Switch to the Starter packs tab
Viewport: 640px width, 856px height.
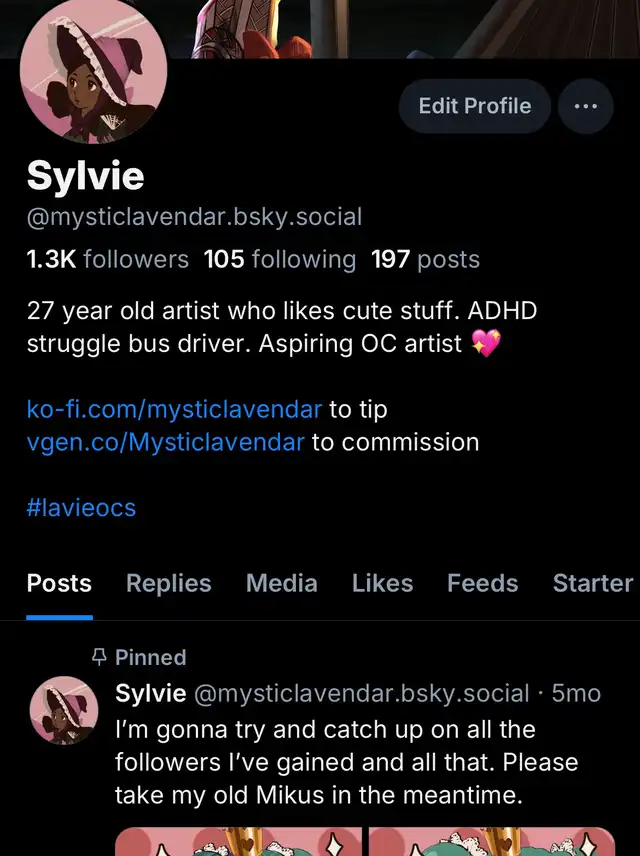[x=595, y=583]
